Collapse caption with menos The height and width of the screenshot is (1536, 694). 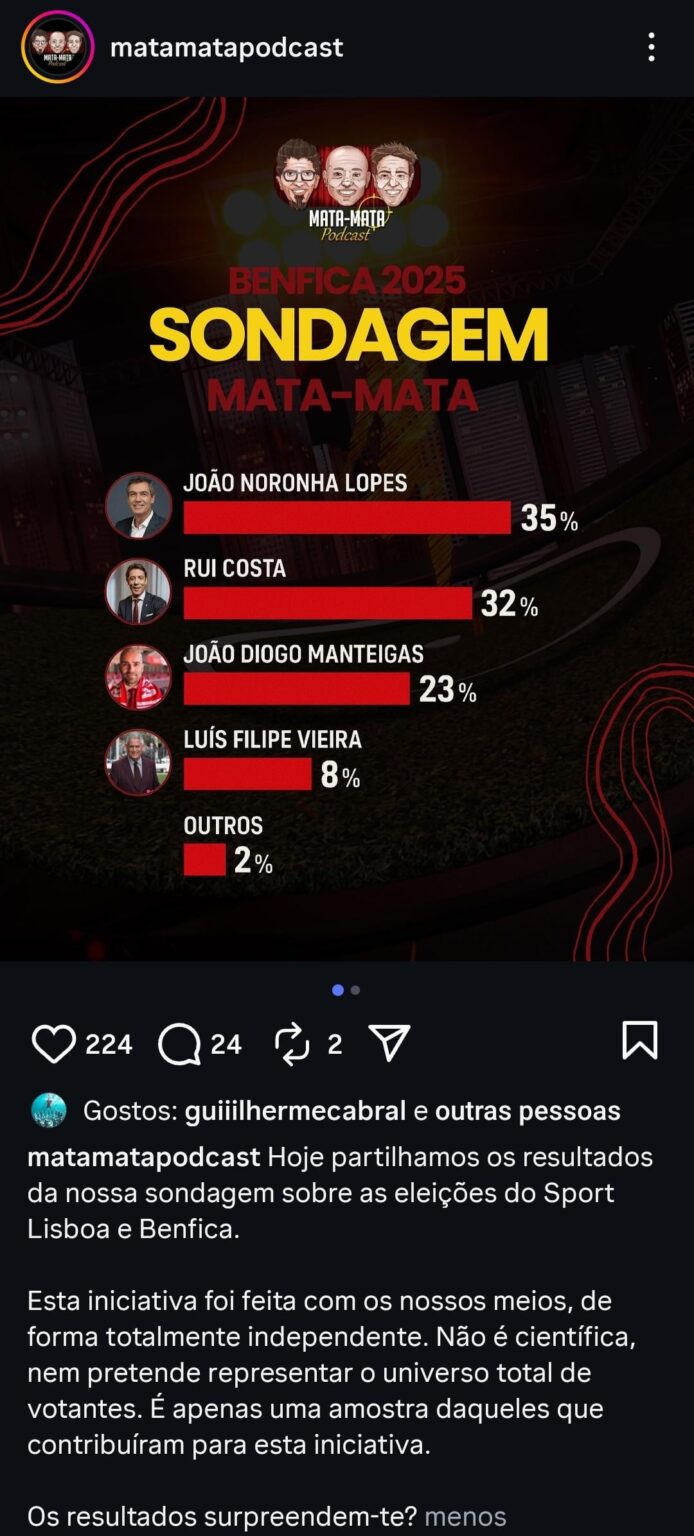(x=465, y=1517)
